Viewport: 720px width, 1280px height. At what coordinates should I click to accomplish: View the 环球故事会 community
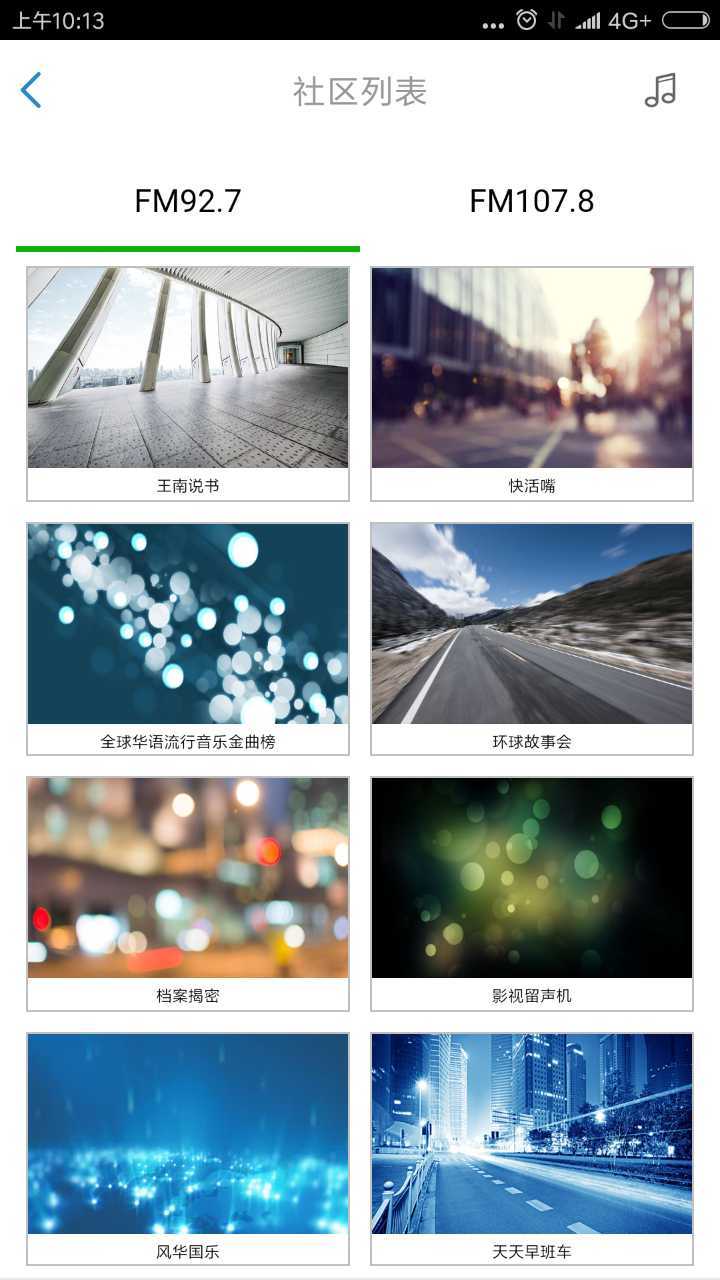click(x=532, y=639)
